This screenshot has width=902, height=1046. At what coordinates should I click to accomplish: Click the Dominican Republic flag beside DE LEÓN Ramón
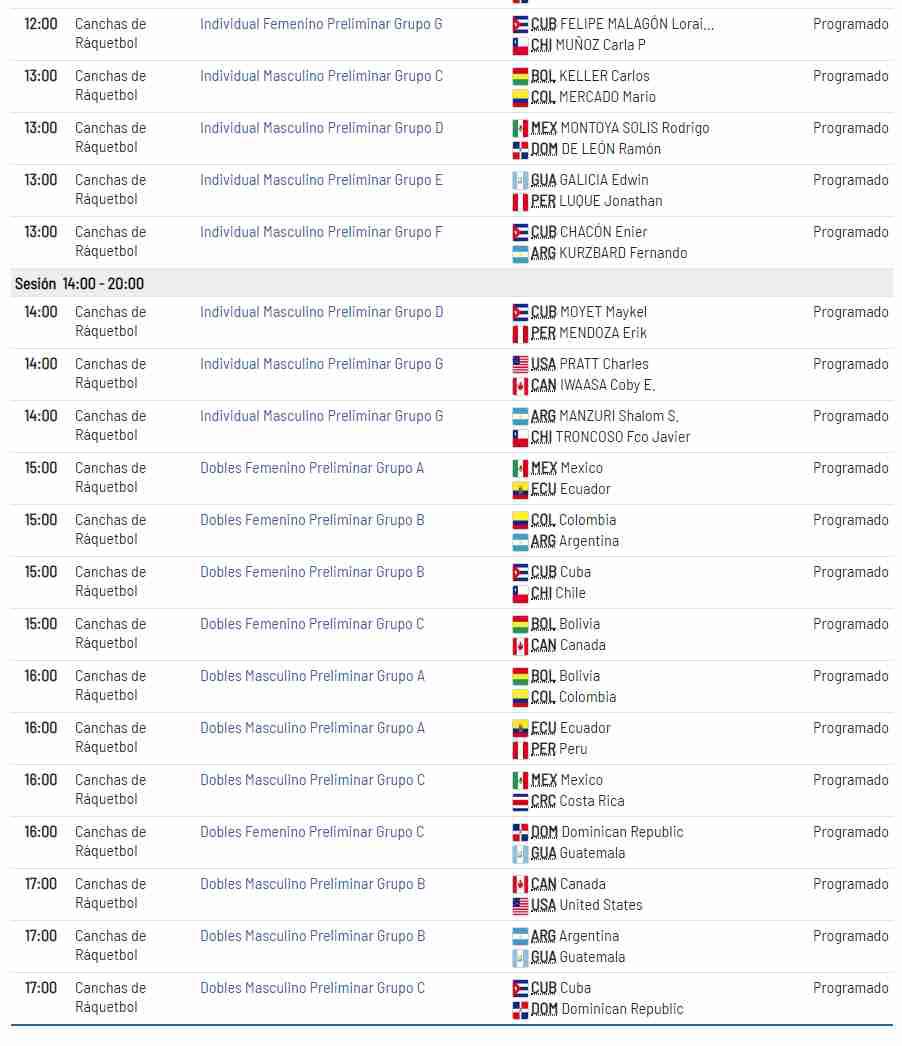pos(520,149)
